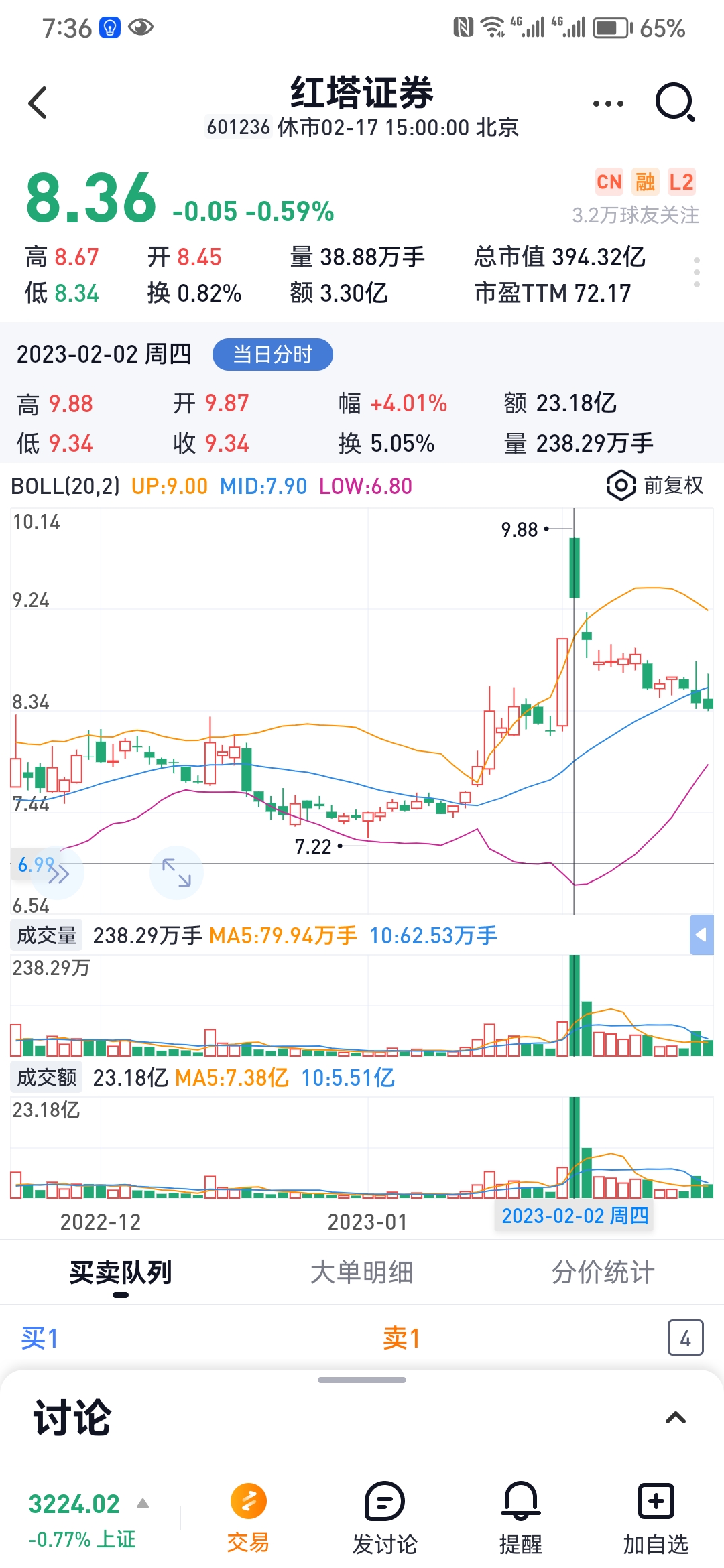Viewport: 724px width, 1568px height.
Task: Change the 前复权 adjustment setting
Action: (x=655, y=485)
